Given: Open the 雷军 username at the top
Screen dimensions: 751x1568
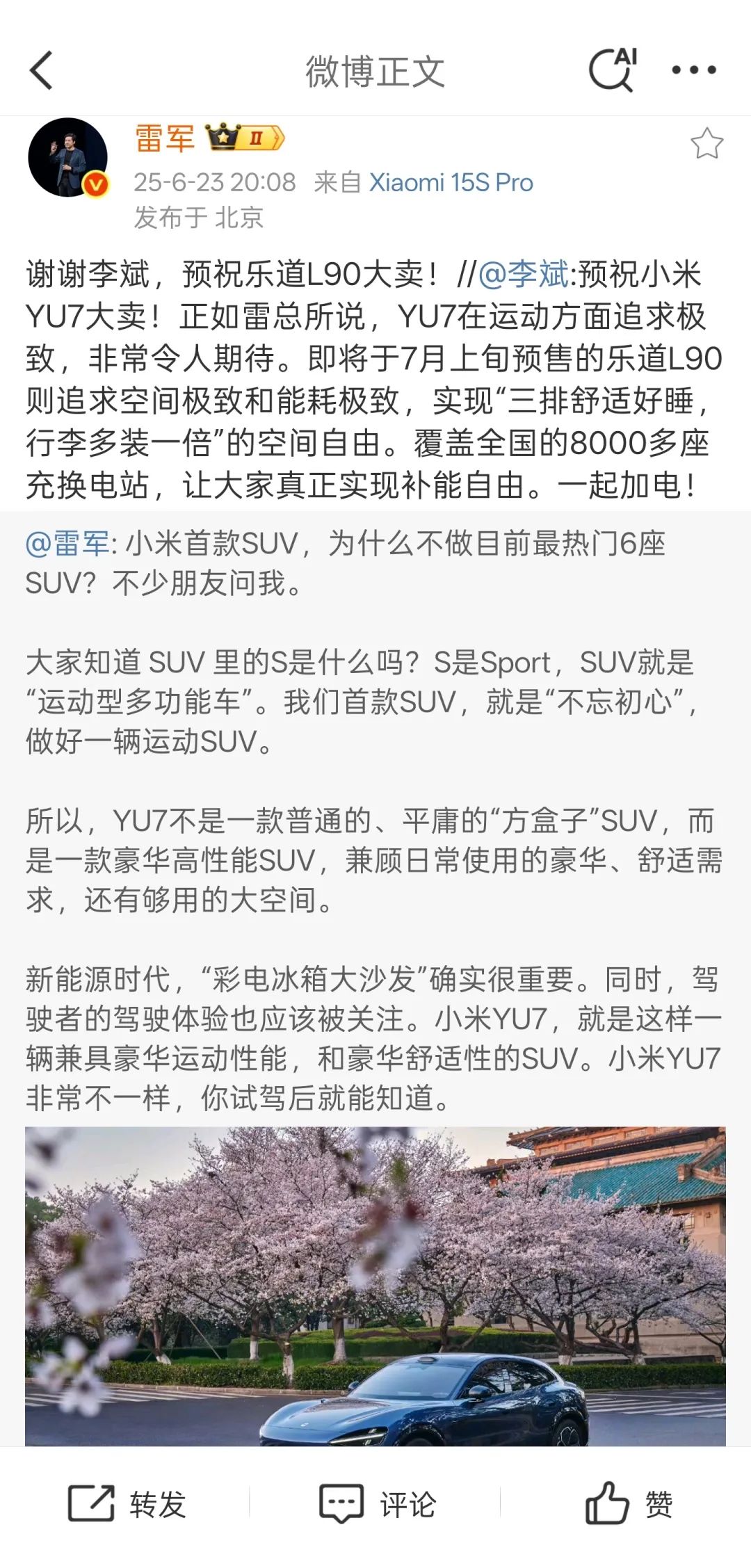Looking at the screenshot, I should tap(164, 138).
